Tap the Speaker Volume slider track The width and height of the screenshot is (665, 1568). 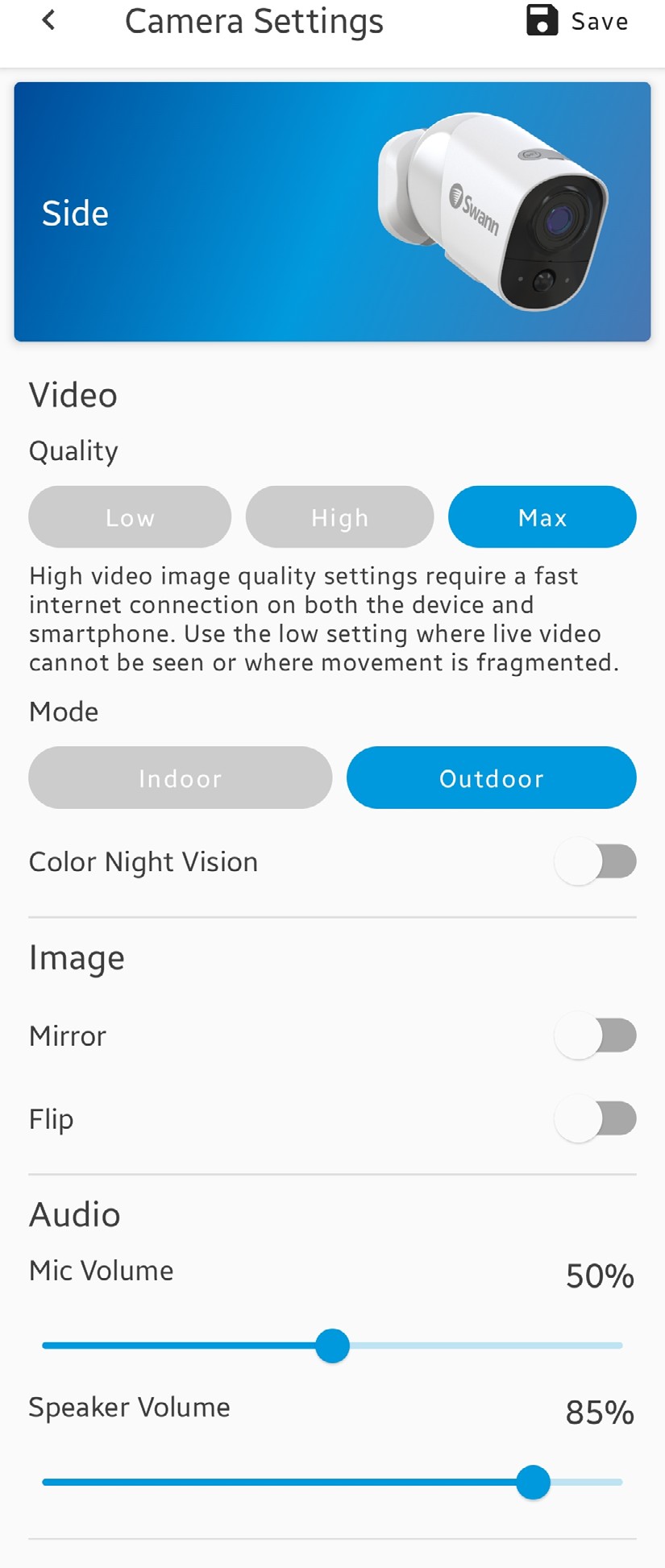pos(282,1483)
